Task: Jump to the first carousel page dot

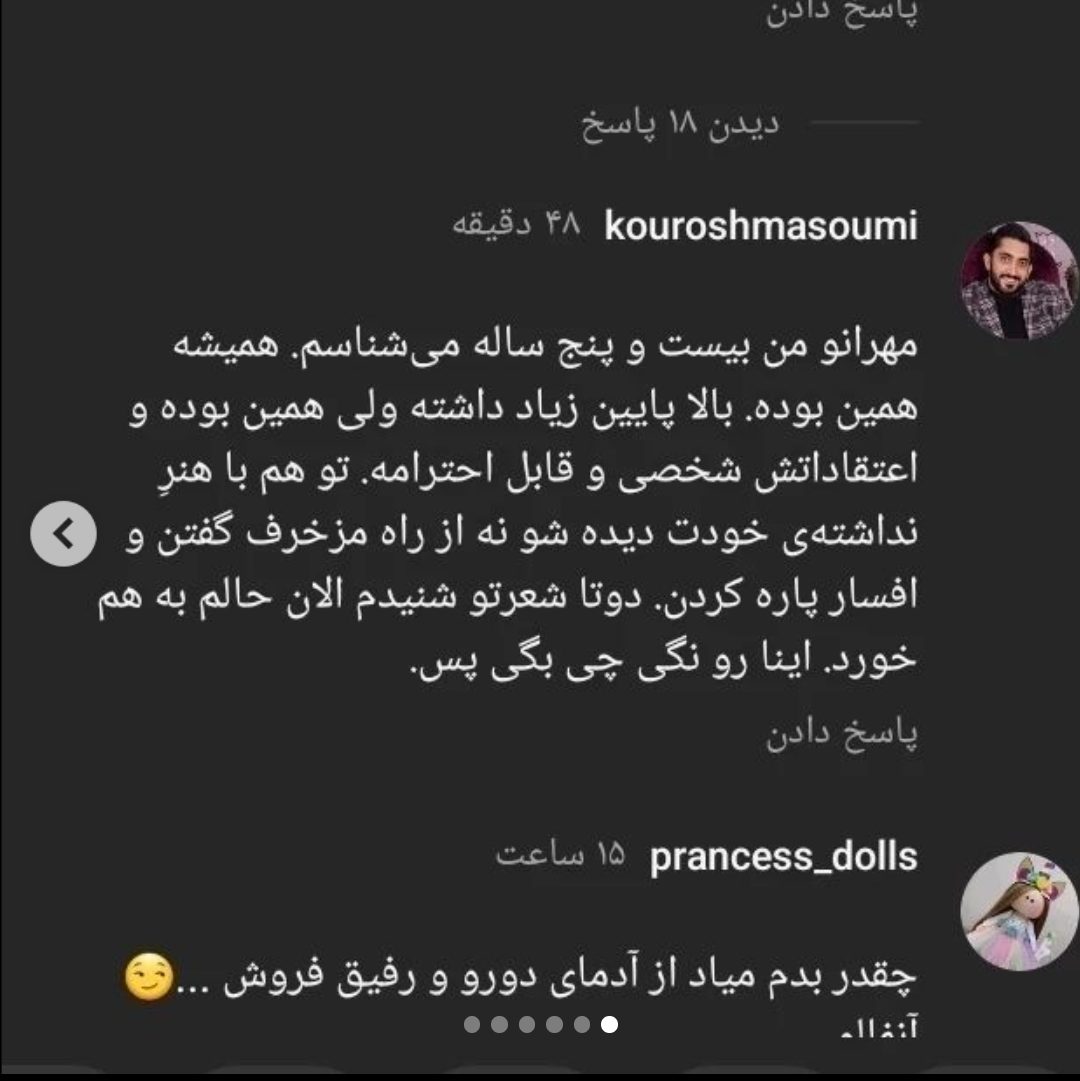Action: click(x=472, y=1024)
